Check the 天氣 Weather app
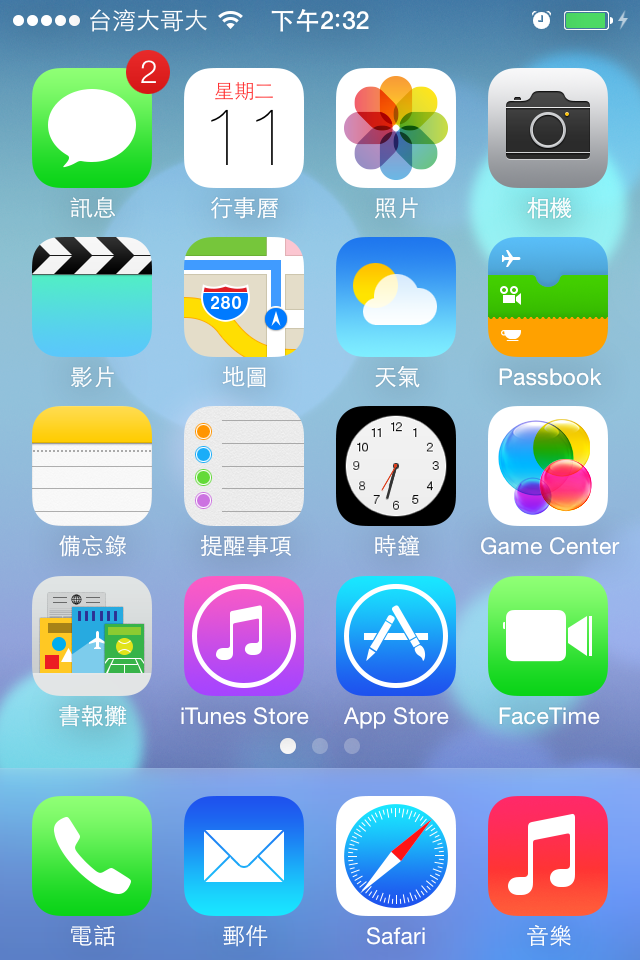 tap(396, 297)
